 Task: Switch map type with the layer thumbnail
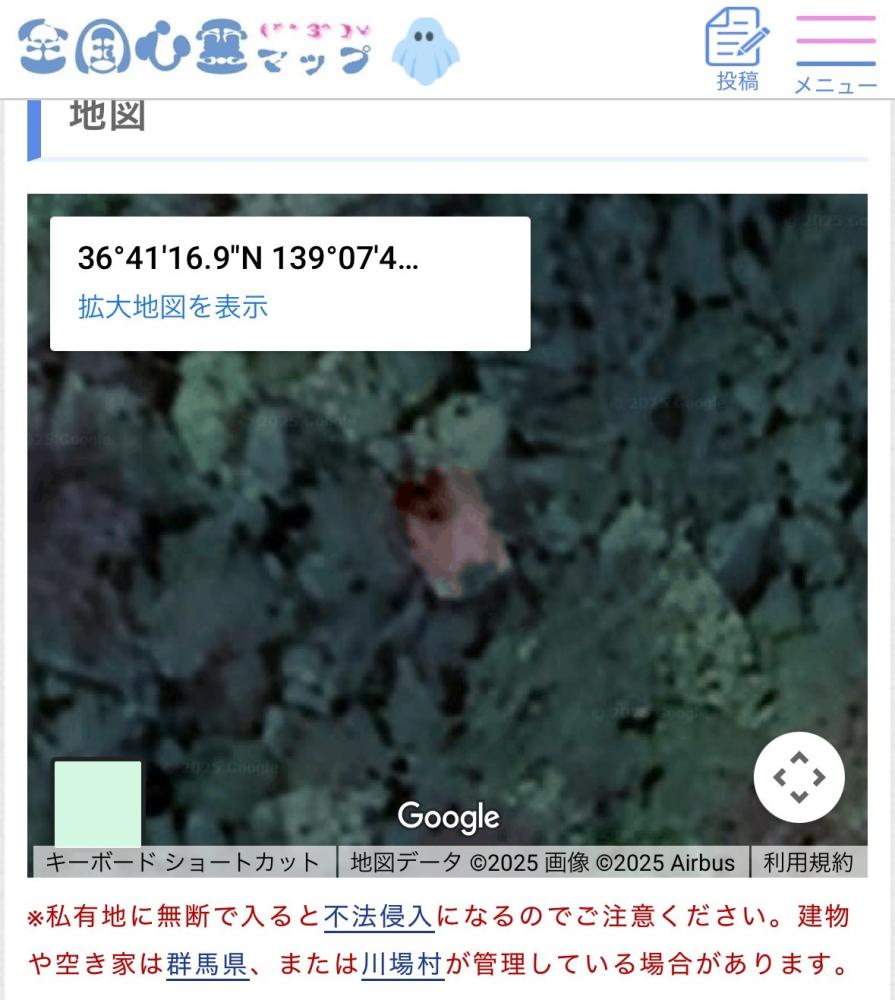[97, 803]
